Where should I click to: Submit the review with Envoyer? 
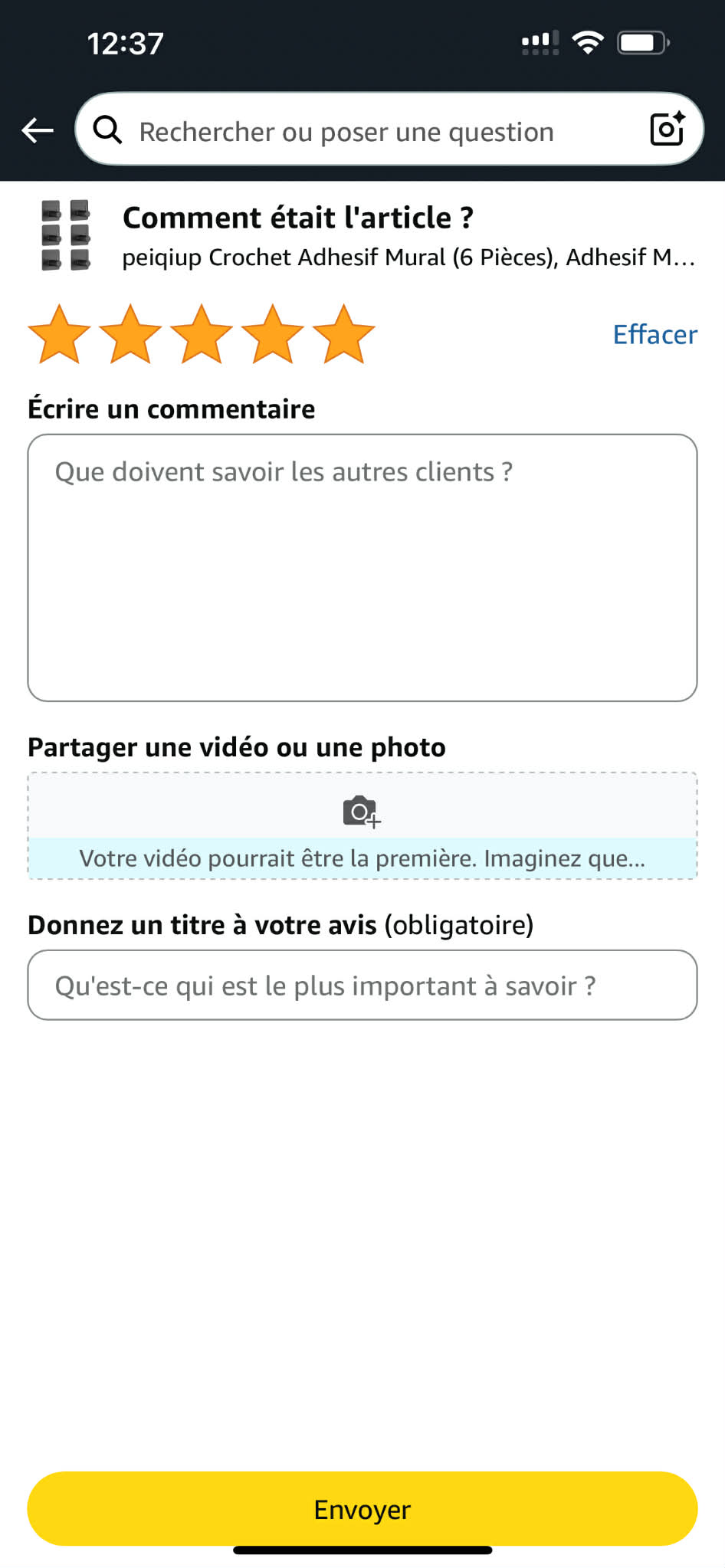[x=362, y=1508]
